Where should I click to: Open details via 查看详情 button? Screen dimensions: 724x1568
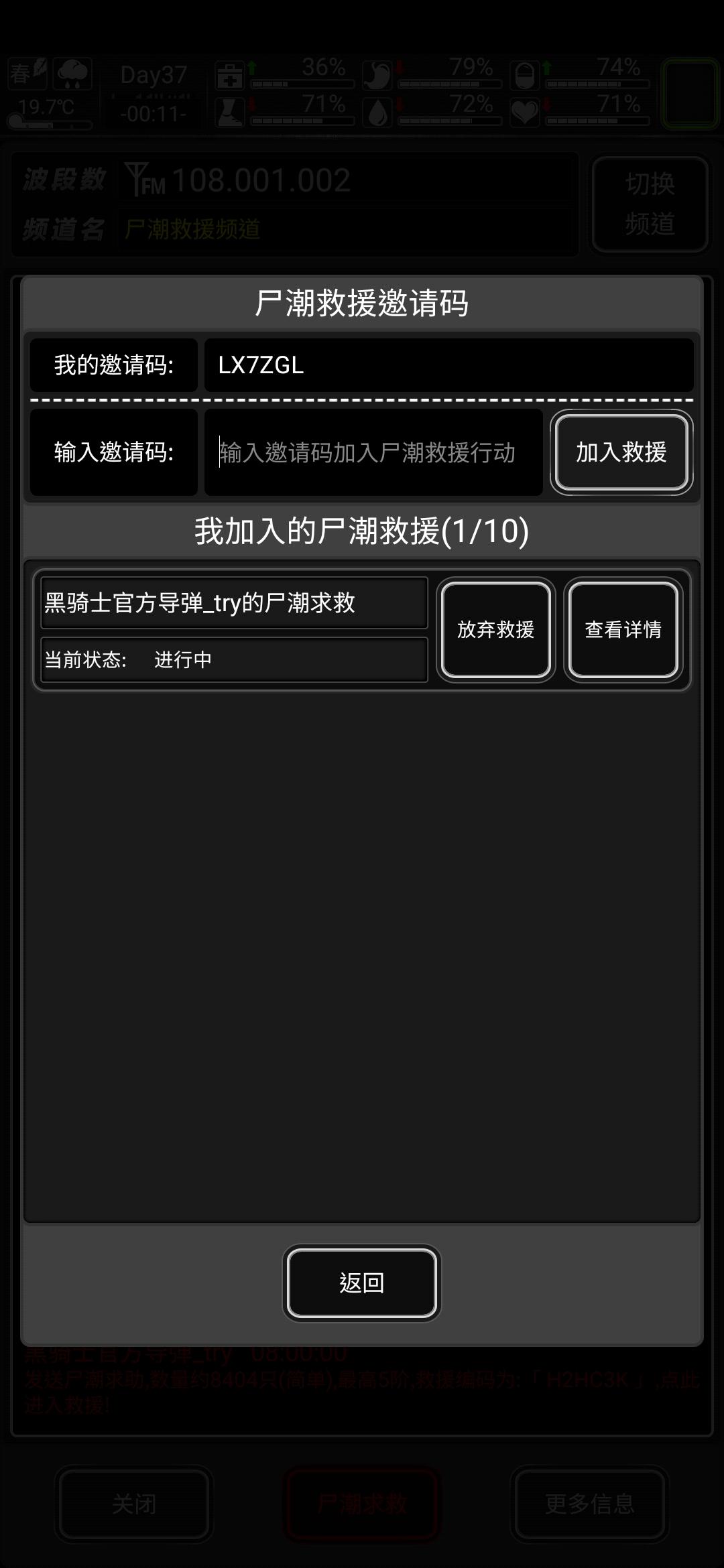[x=622, y=629]
